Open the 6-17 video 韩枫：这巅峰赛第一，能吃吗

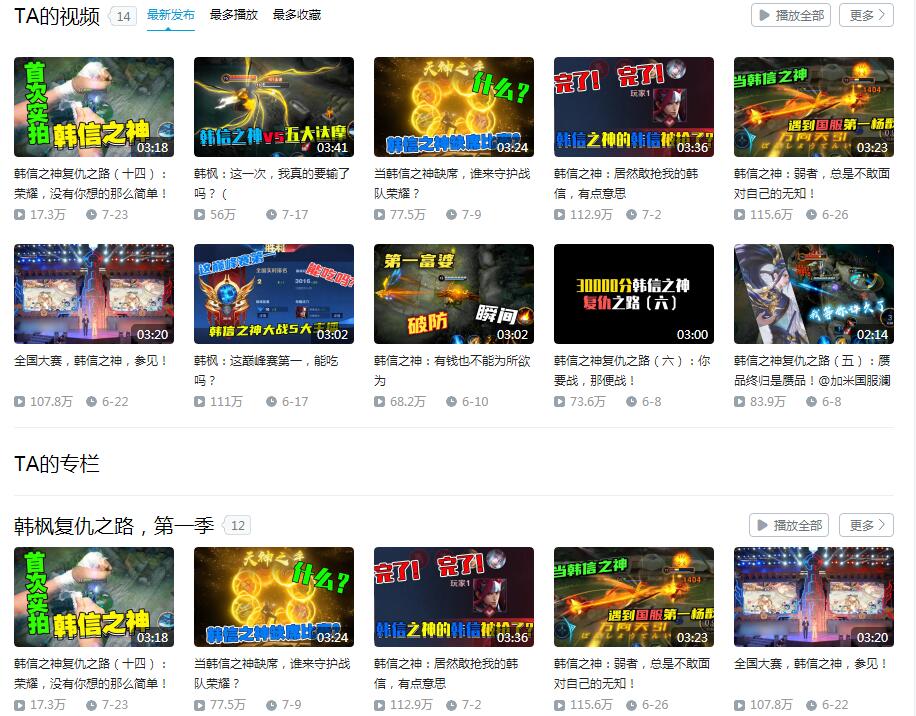coord(273,294)
